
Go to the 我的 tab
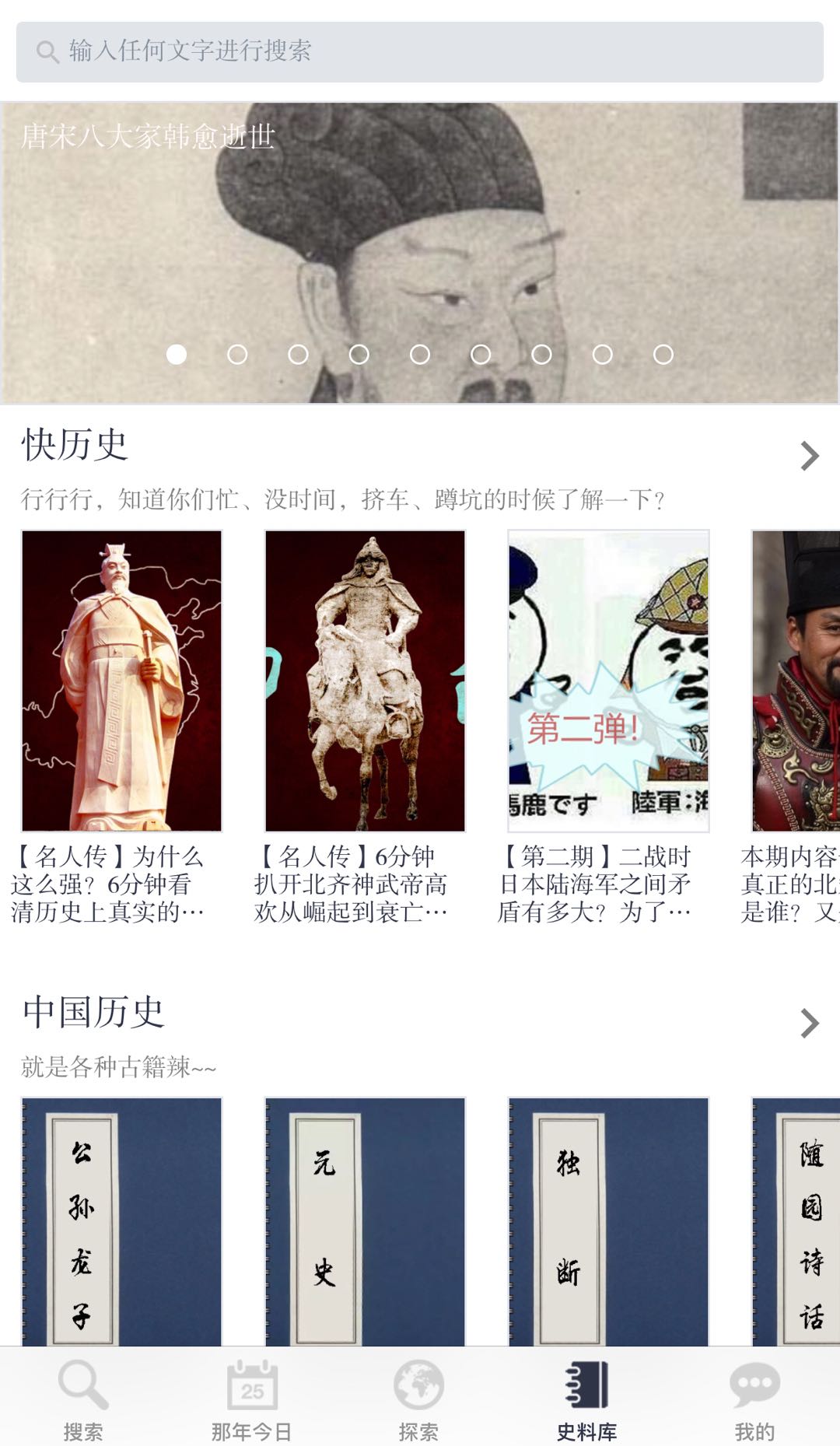pyautogui.click(x=754, y=1399)
